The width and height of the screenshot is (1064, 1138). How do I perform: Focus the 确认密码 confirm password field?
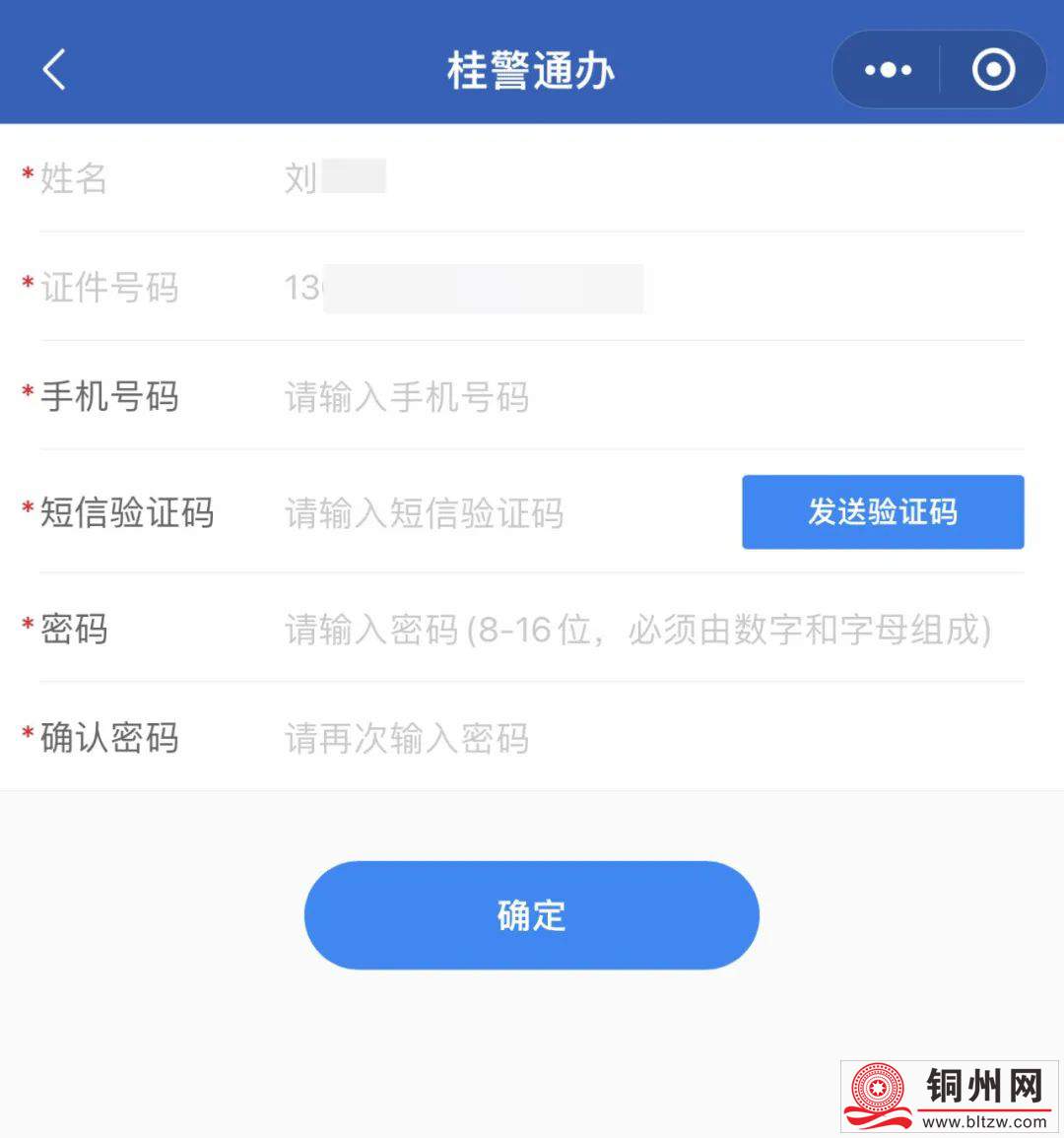[x=591, y=738]
